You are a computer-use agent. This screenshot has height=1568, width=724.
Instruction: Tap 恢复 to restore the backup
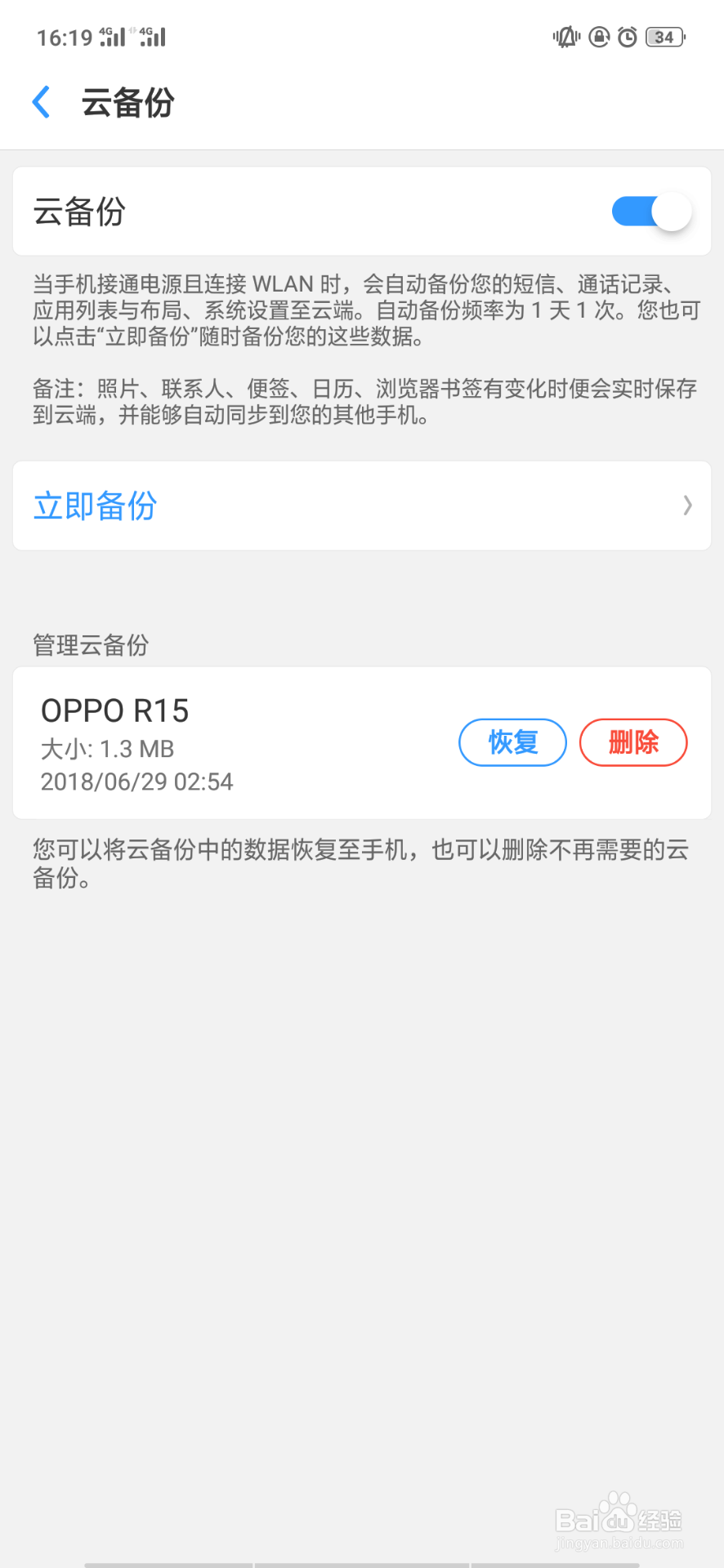pyautogui.click(x=512, y=742)
